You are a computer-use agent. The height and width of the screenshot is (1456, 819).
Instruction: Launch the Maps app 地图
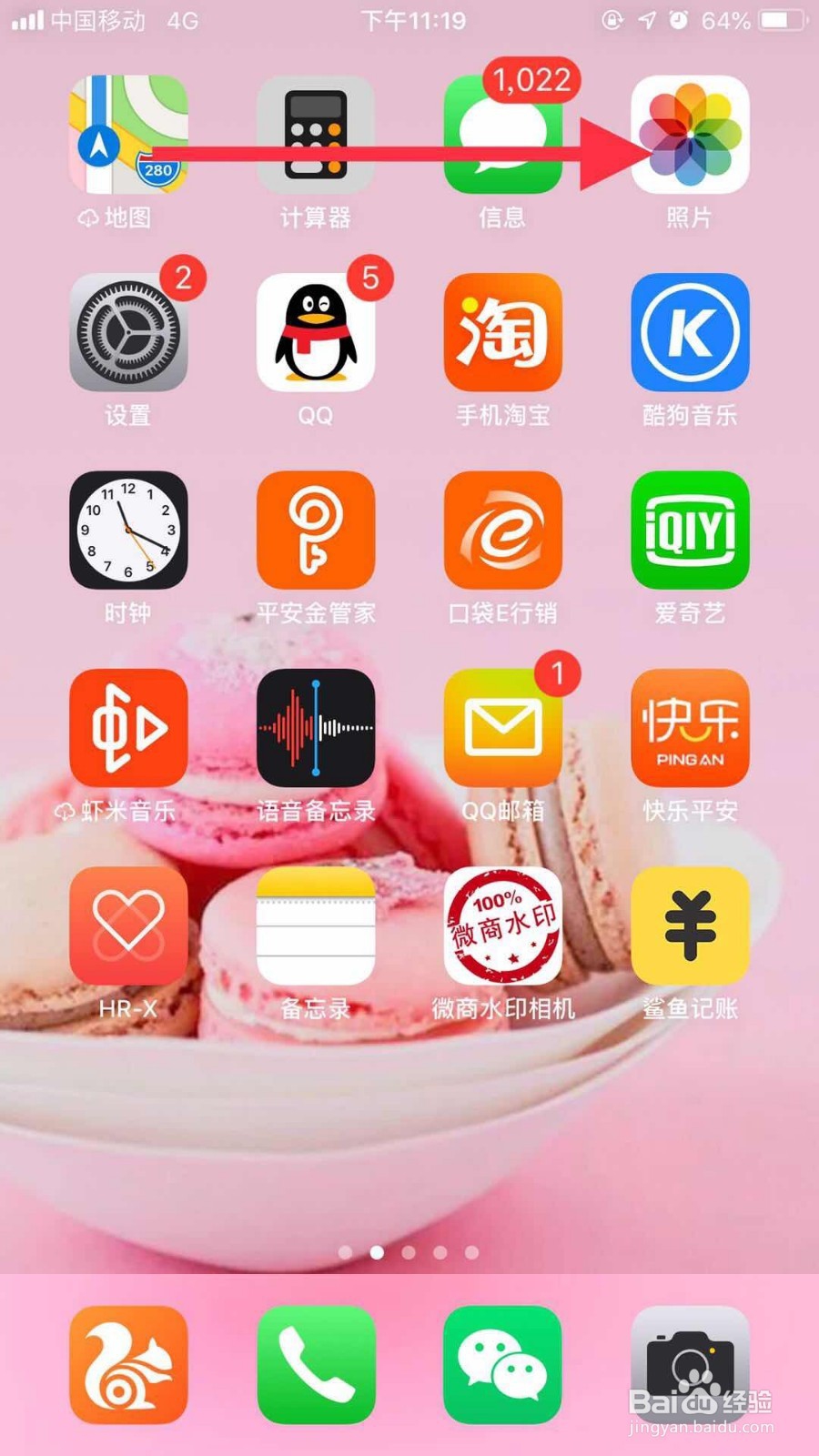point(127,136)
